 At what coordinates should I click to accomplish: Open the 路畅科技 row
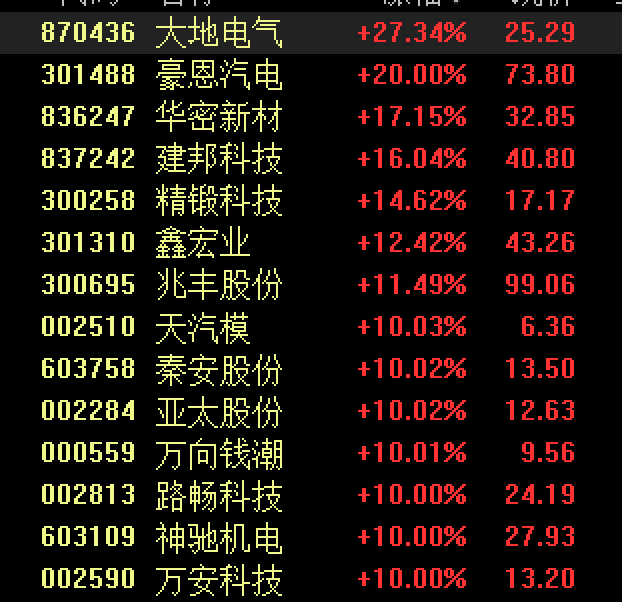[x=219, y=495]
